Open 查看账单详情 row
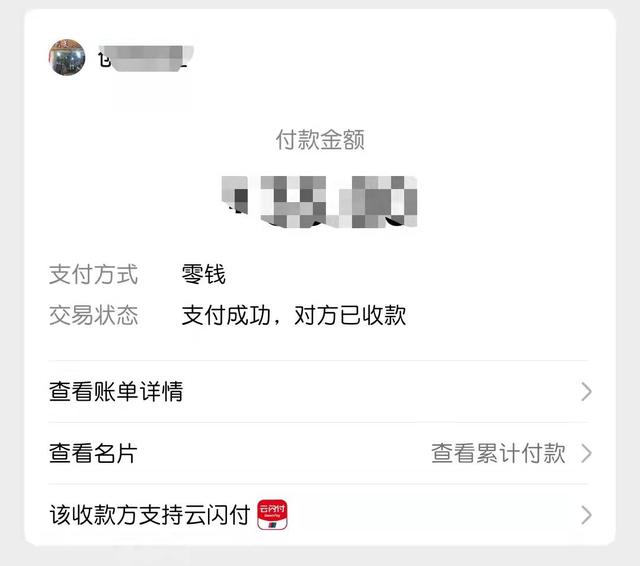The image size is (640, 566). [116, 392]
